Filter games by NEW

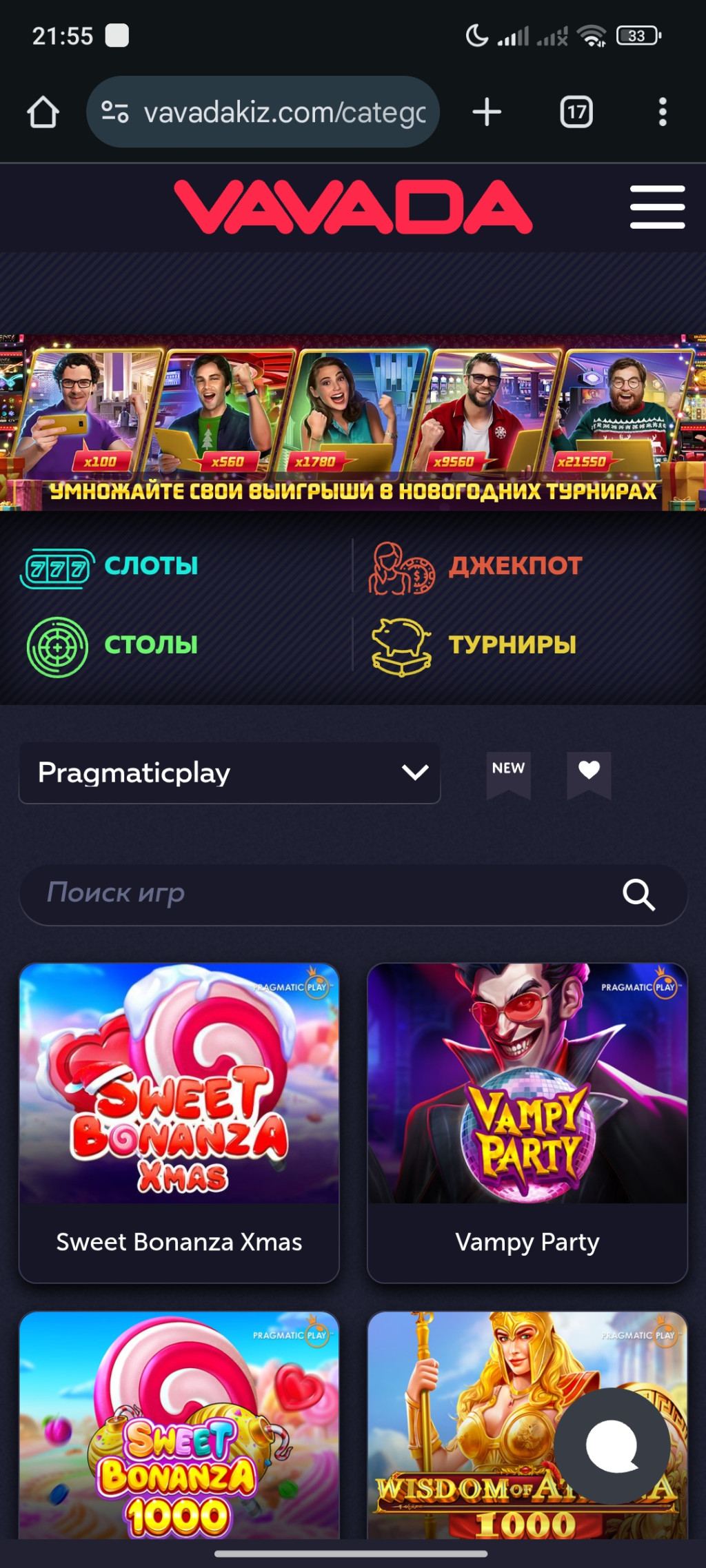(x=508, y=773)
